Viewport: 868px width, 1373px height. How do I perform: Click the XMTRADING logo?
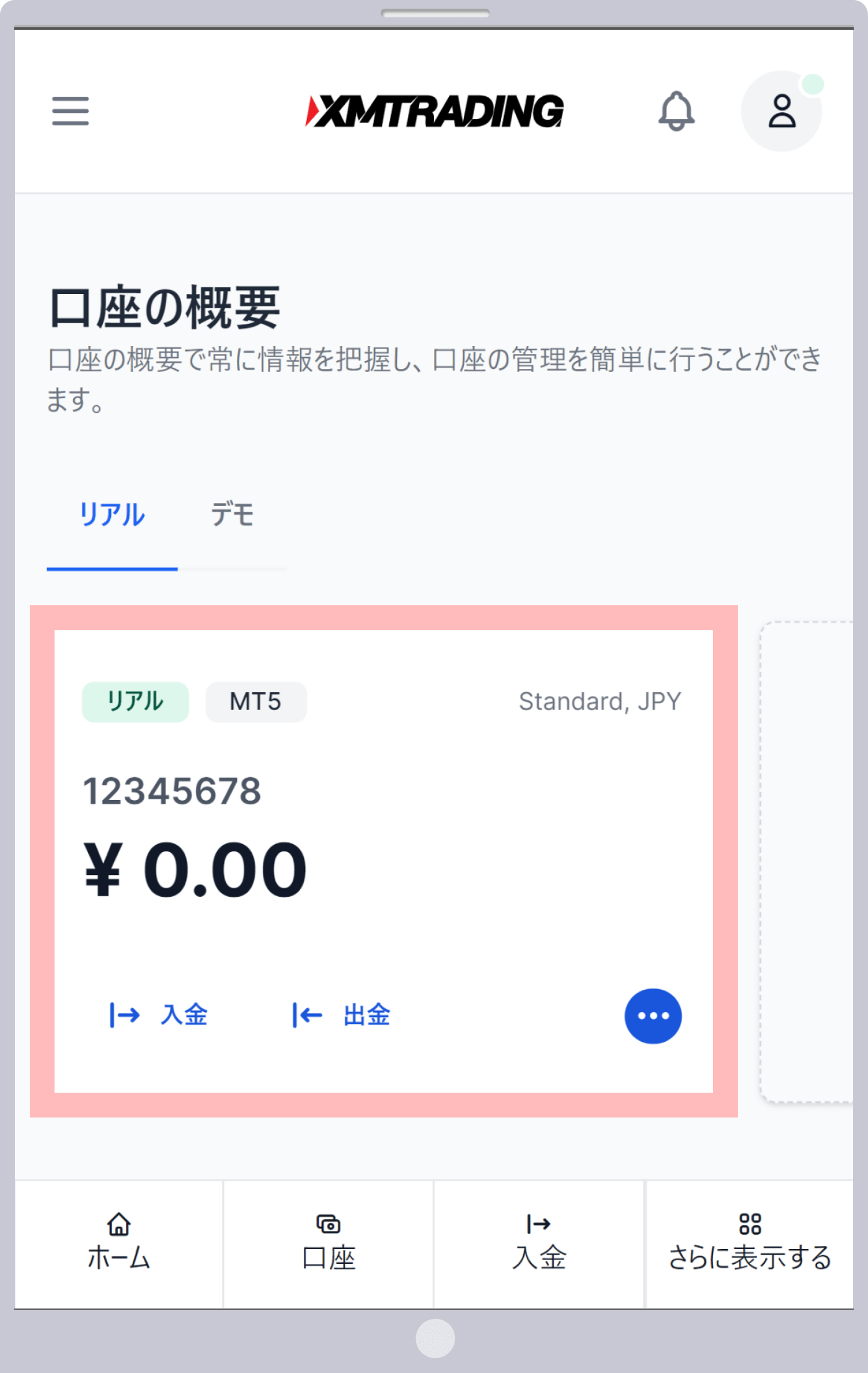pyautogui.click(x=434, y=110)
